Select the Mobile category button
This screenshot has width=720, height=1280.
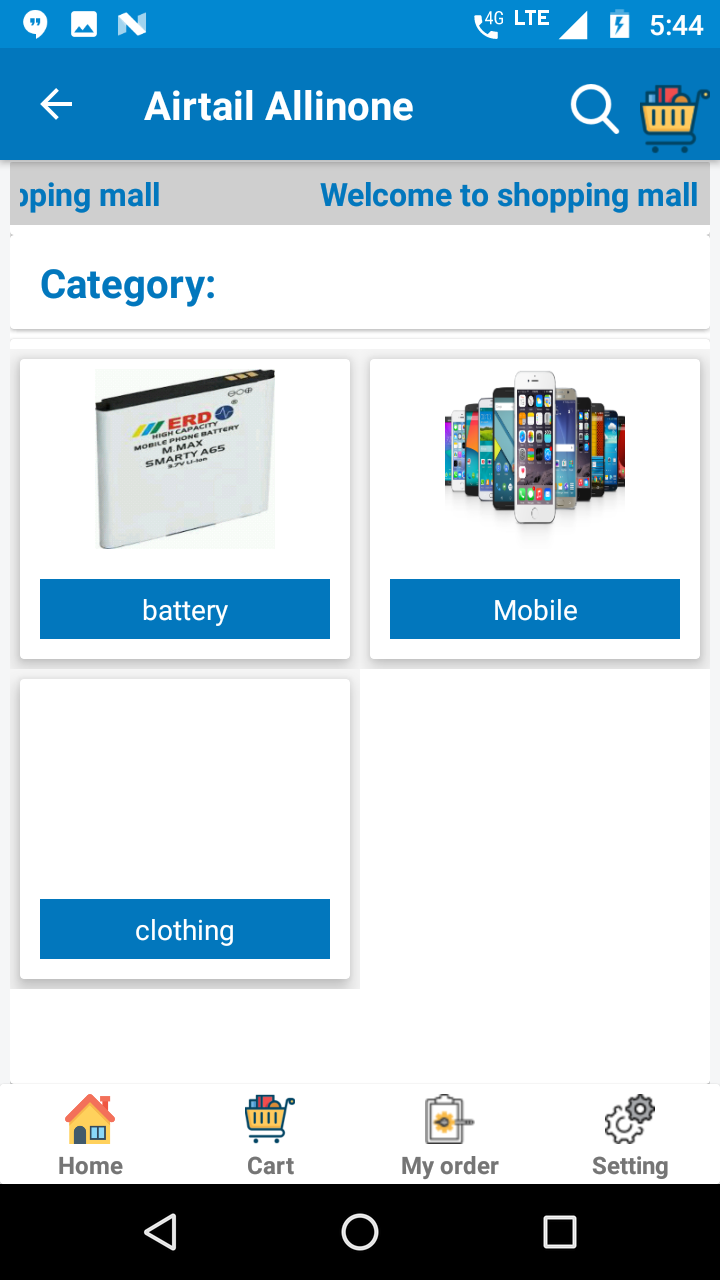pyautogui.click(x=535, y=609)
